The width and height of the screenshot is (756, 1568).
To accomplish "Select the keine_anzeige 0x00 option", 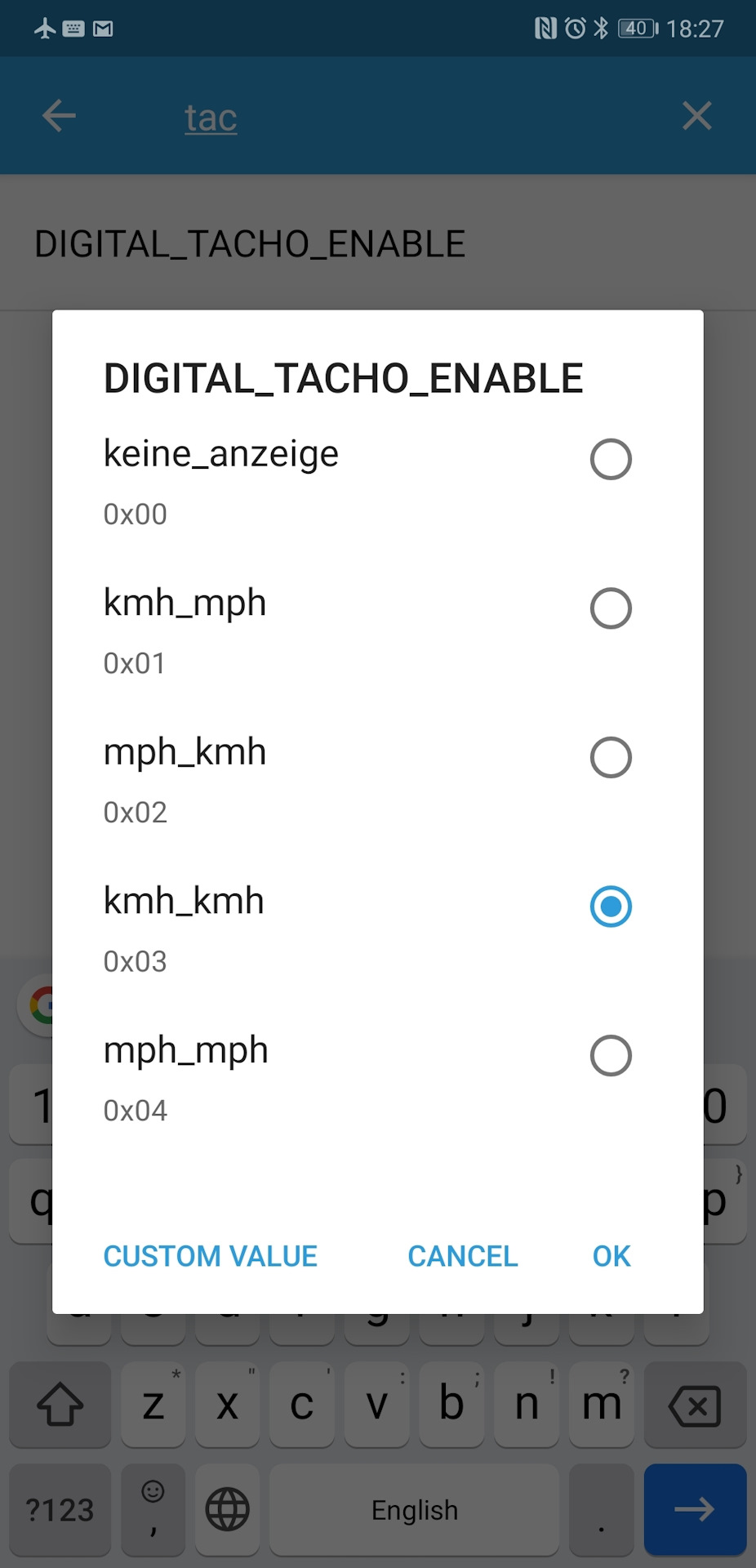I will coord(610,459).
